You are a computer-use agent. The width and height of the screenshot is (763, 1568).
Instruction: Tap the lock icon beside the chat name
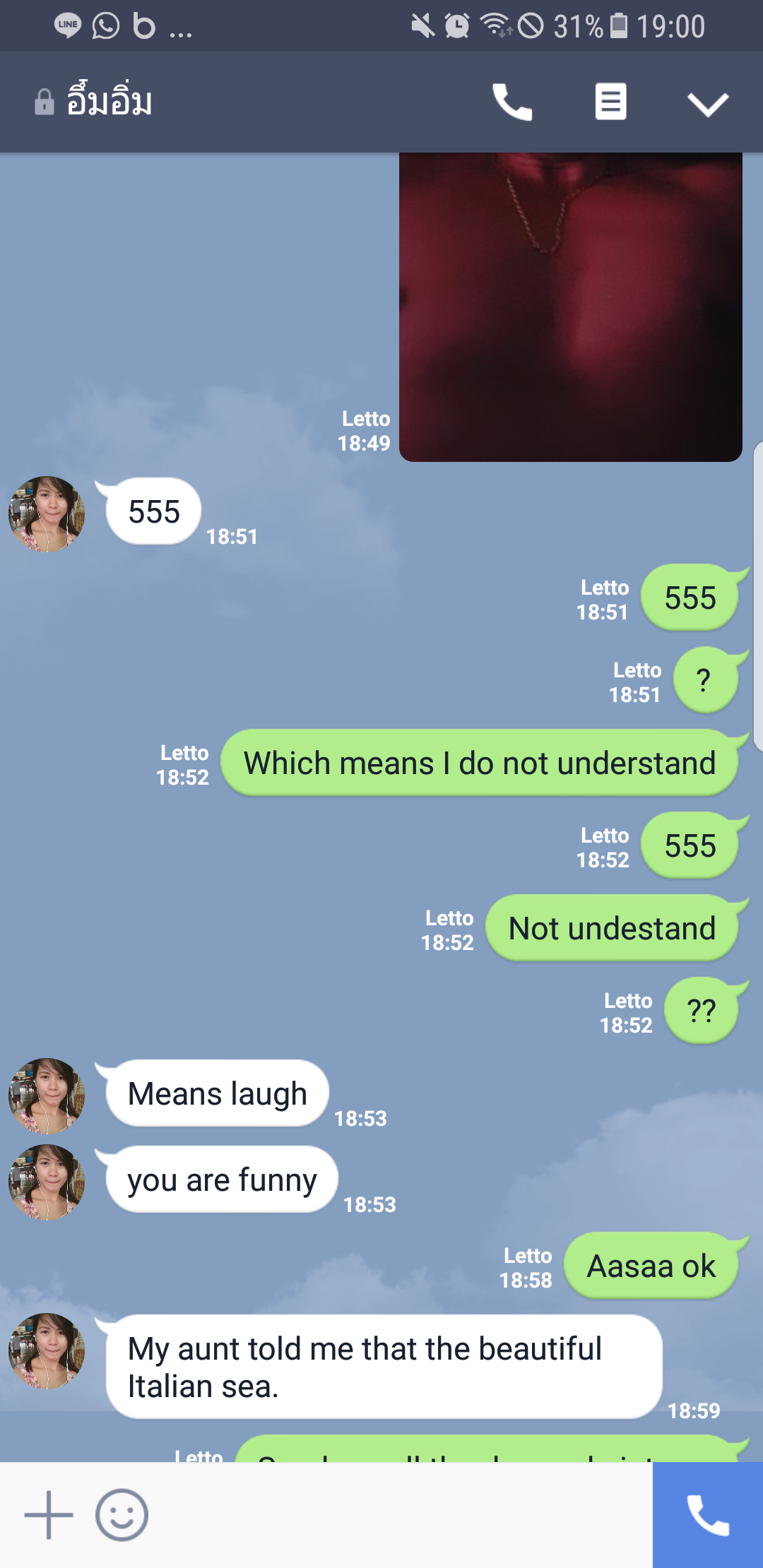tap(44, 102)
